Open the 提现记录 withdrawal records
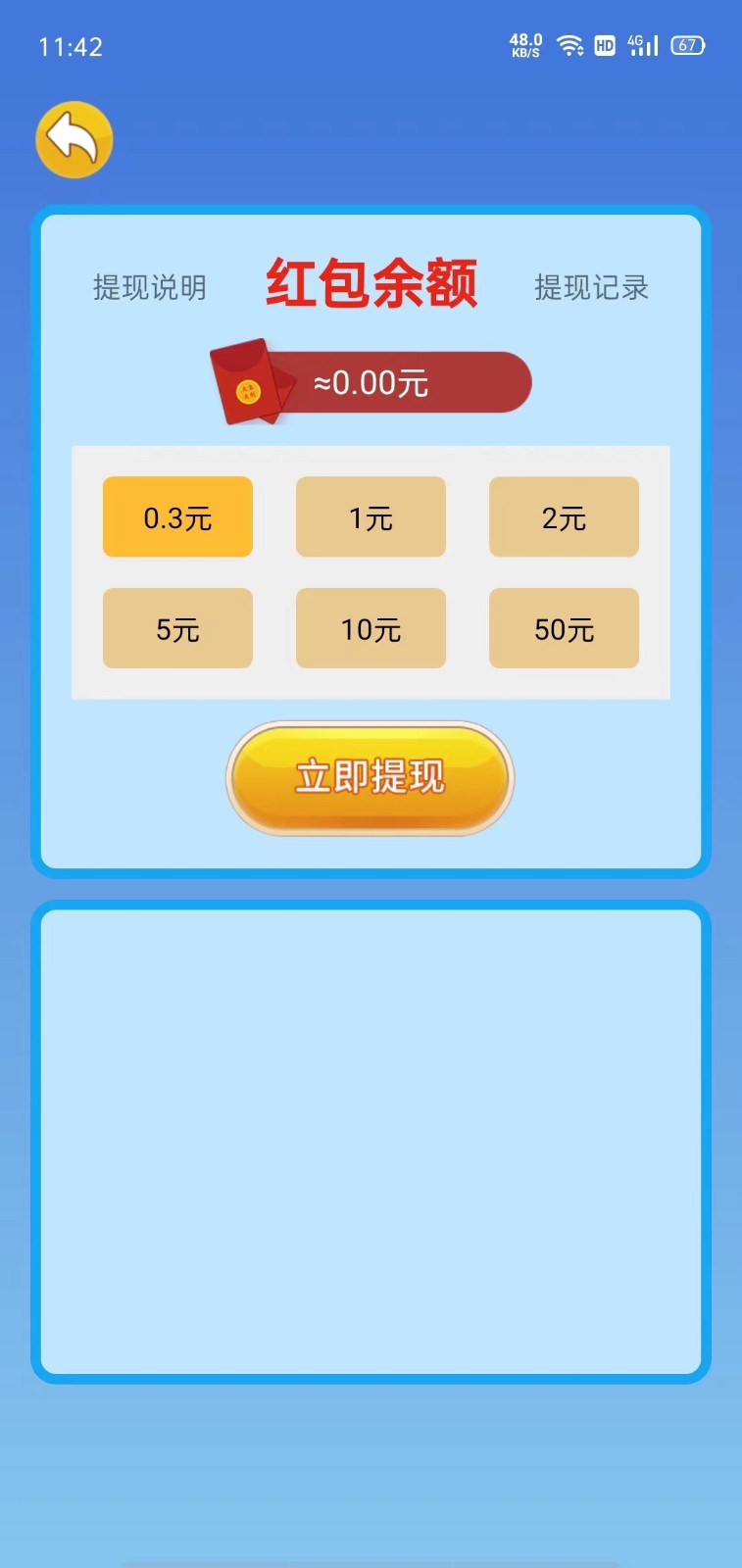The width and height of the screenshot is (742, 1568). (592, 287)
